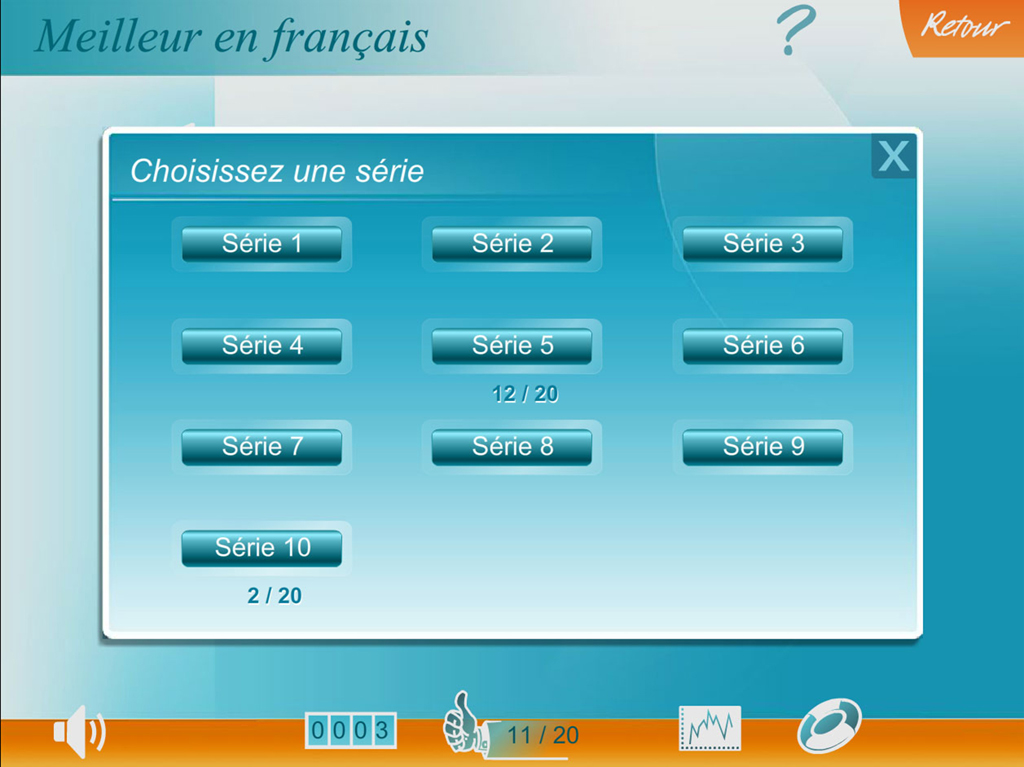Screen dimensions: 1024x767
Task: Toggle sound with the speaker icon
Action: tap(79, 732)
